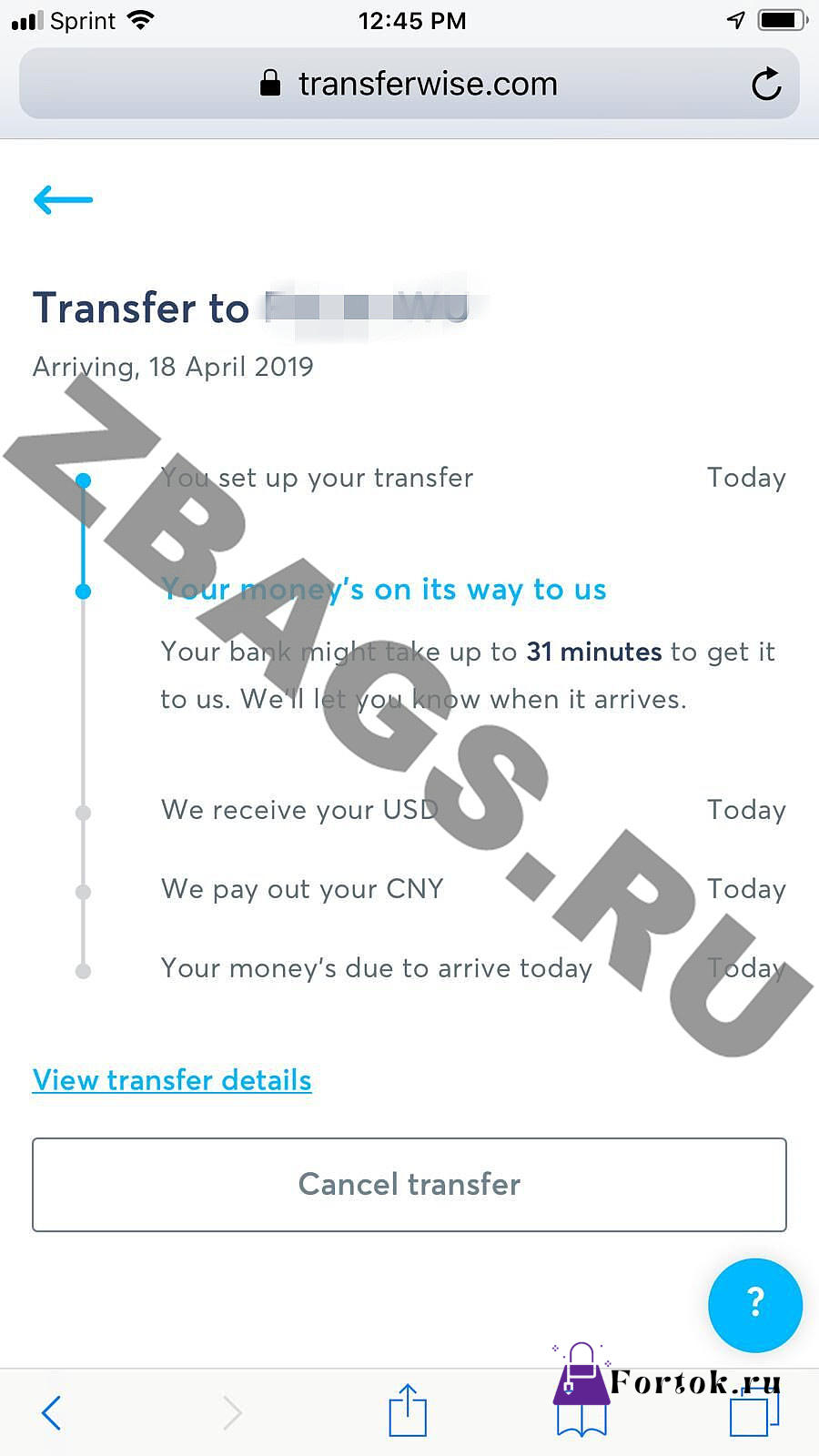Open the help question mark button
Image resolution: width=819 pixels, height=1456 pixels.
click(x=755, y=1305)
